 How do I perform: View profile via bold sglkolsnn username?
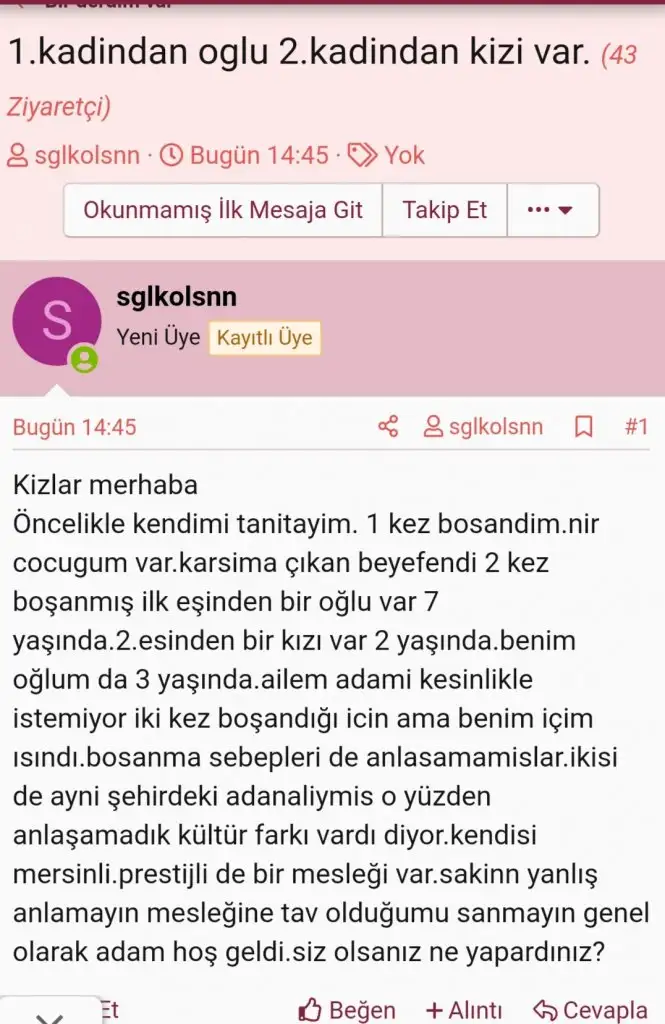176,297
